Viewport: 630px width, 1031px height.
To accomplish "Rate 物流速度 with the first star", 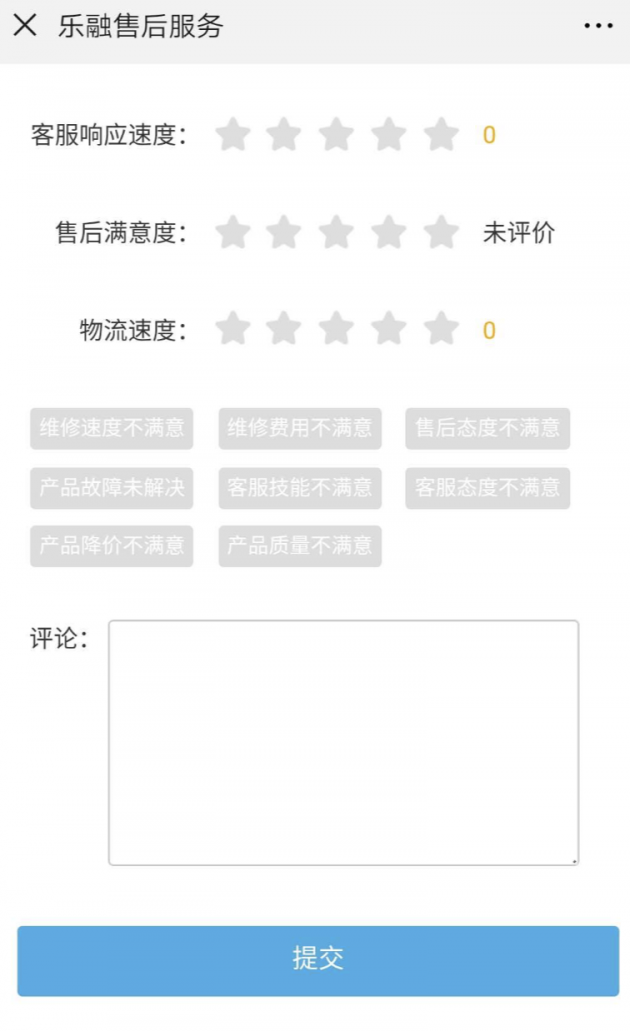I will point(233,329).
